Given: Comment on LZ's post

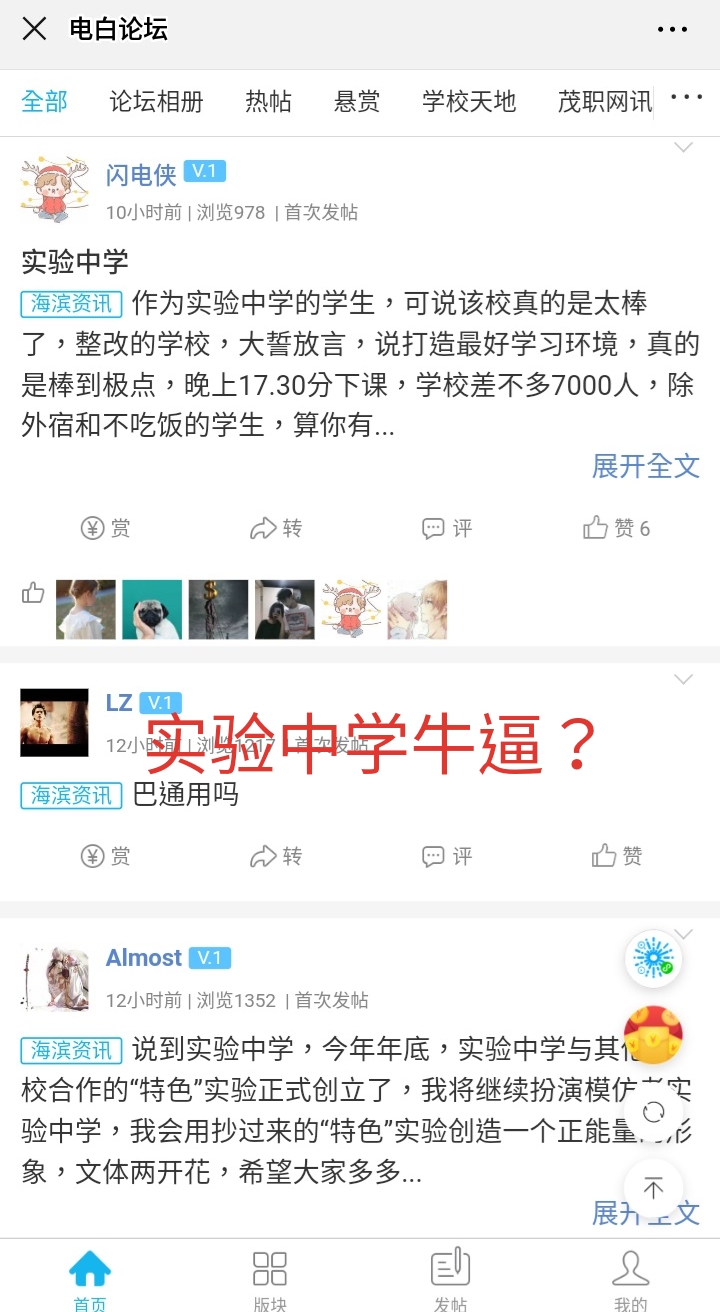Looking at the screenshot, I should tap(446, 856).
